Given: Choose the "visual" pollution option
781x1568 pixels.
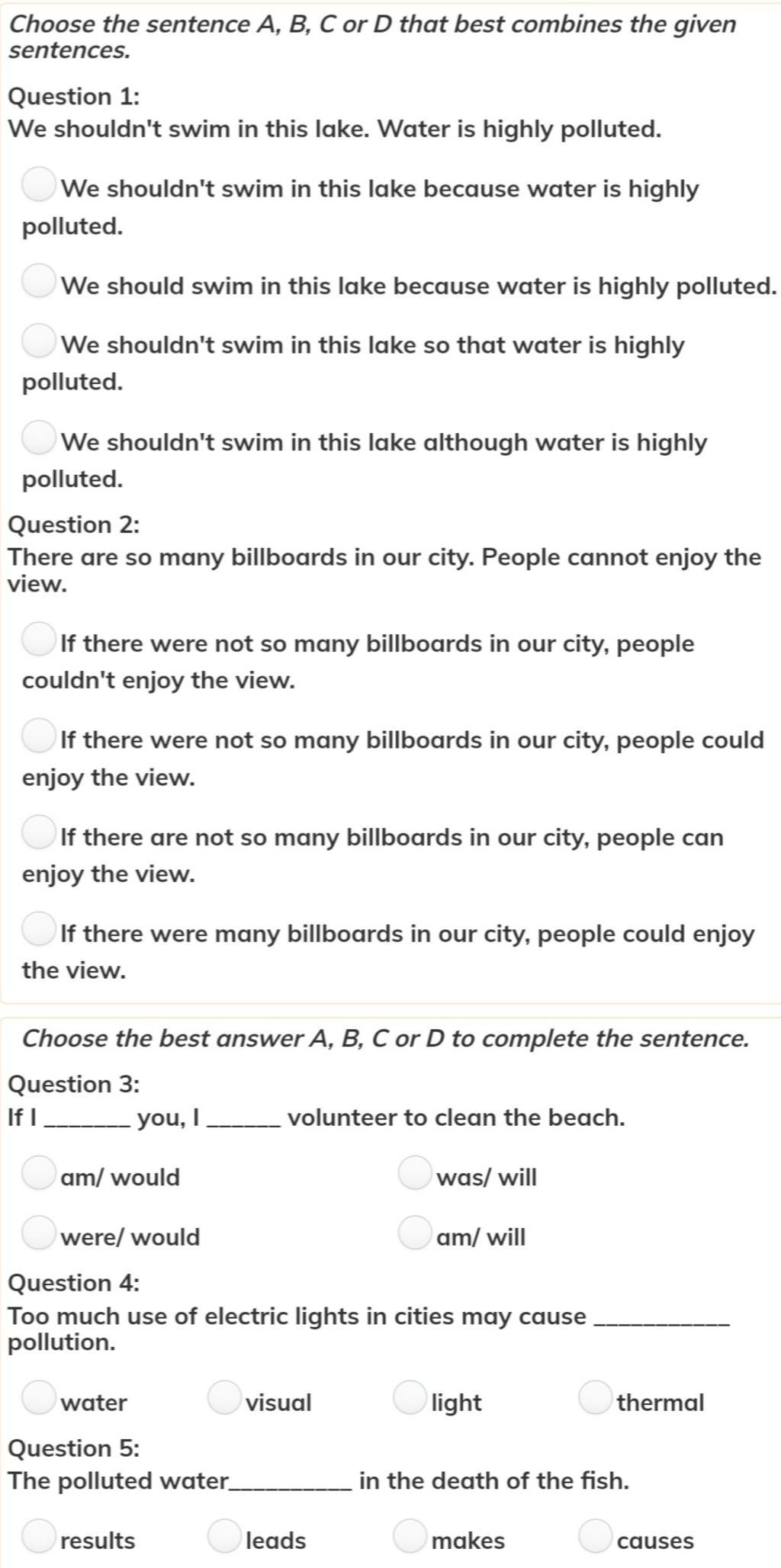Looking at the screenshot, I should [x=223, y=1398].
